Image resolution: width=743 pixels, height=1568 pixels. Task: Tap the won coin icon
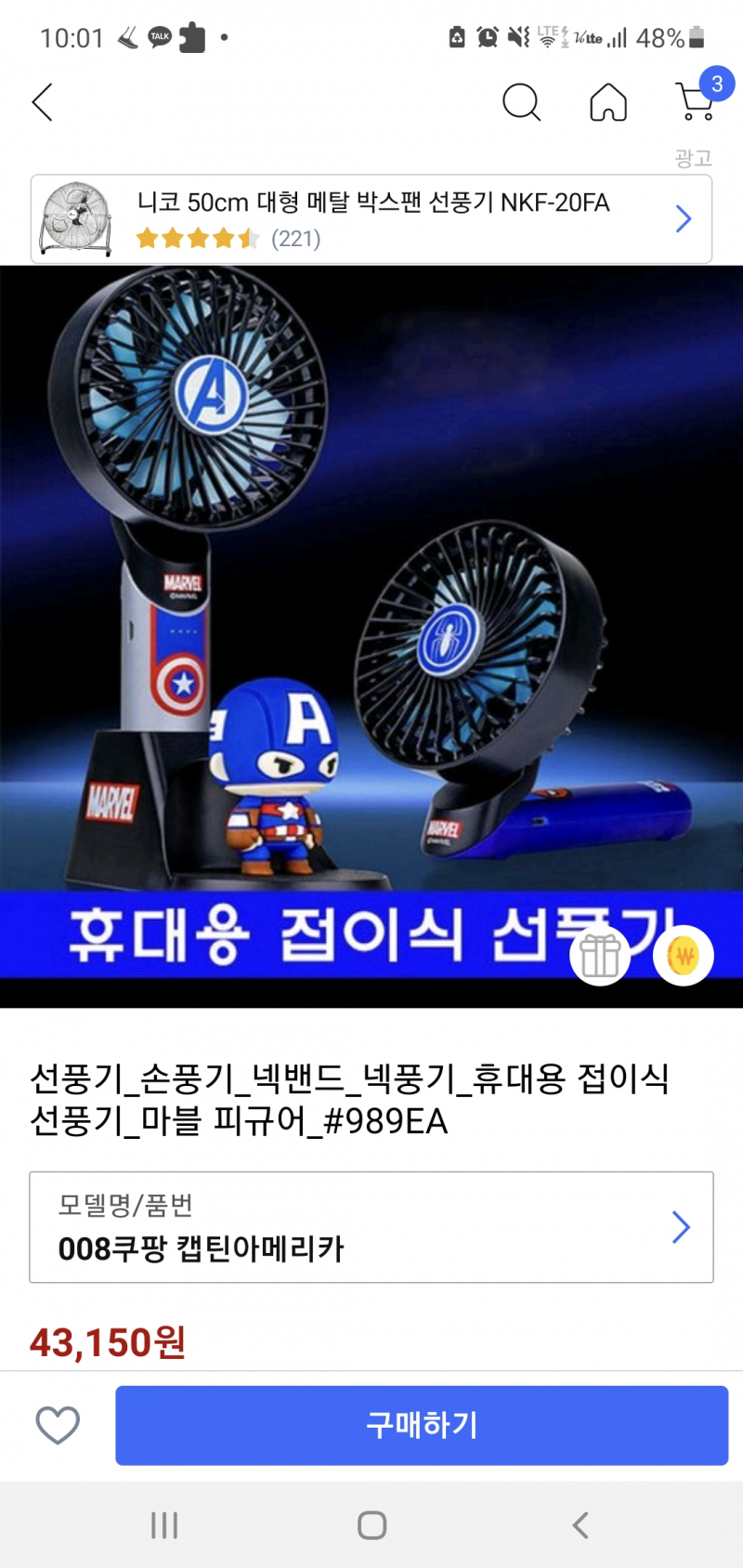click(x=684, y=955)
